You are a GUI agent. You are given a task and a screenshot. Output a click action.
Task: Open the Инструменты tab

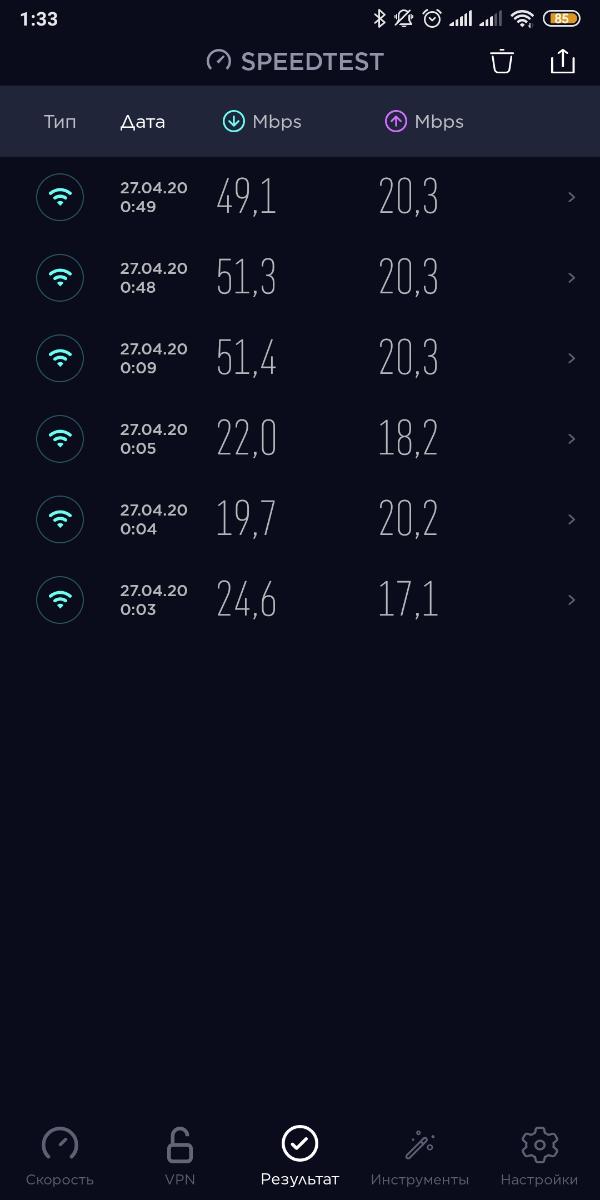pos(420,1156)
